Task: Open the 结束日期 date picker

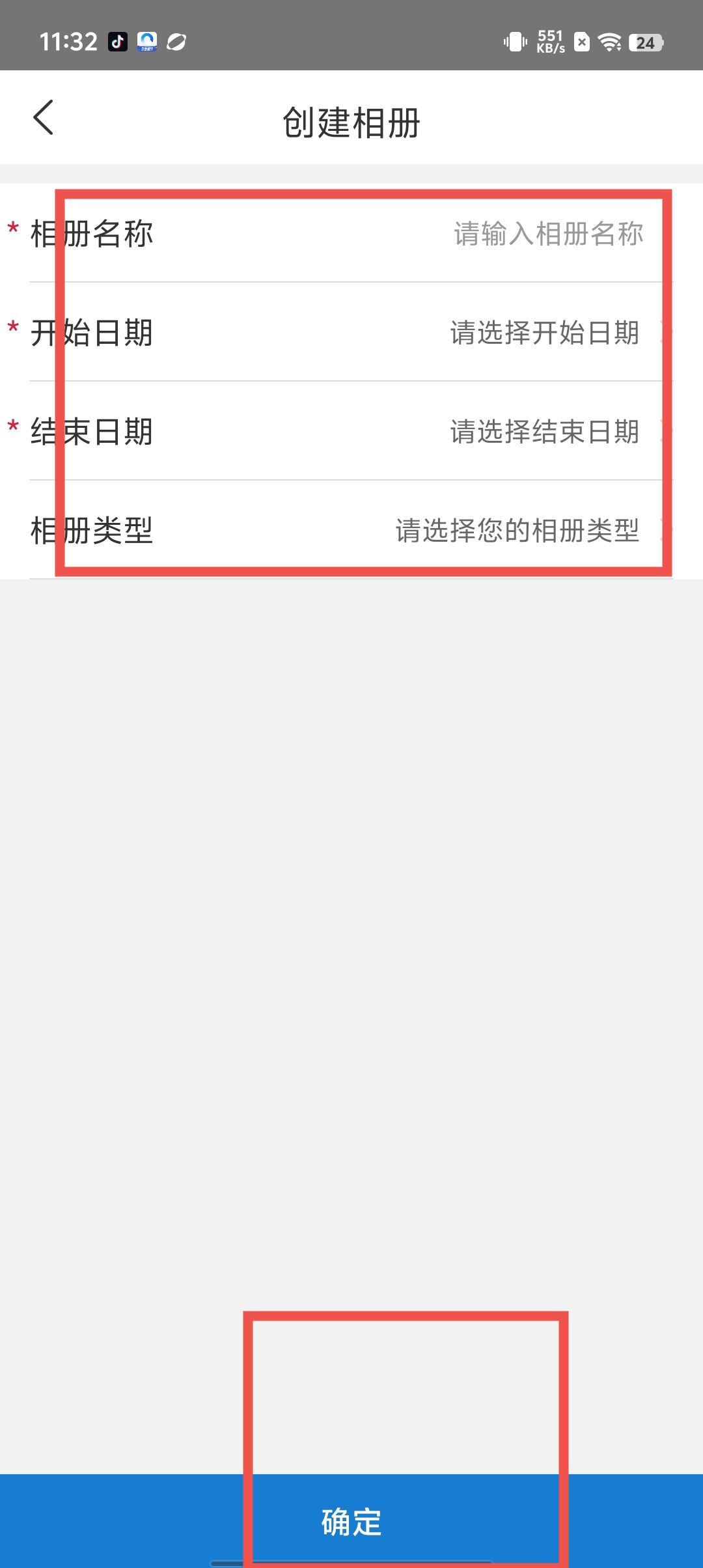Action: point(545,432)
